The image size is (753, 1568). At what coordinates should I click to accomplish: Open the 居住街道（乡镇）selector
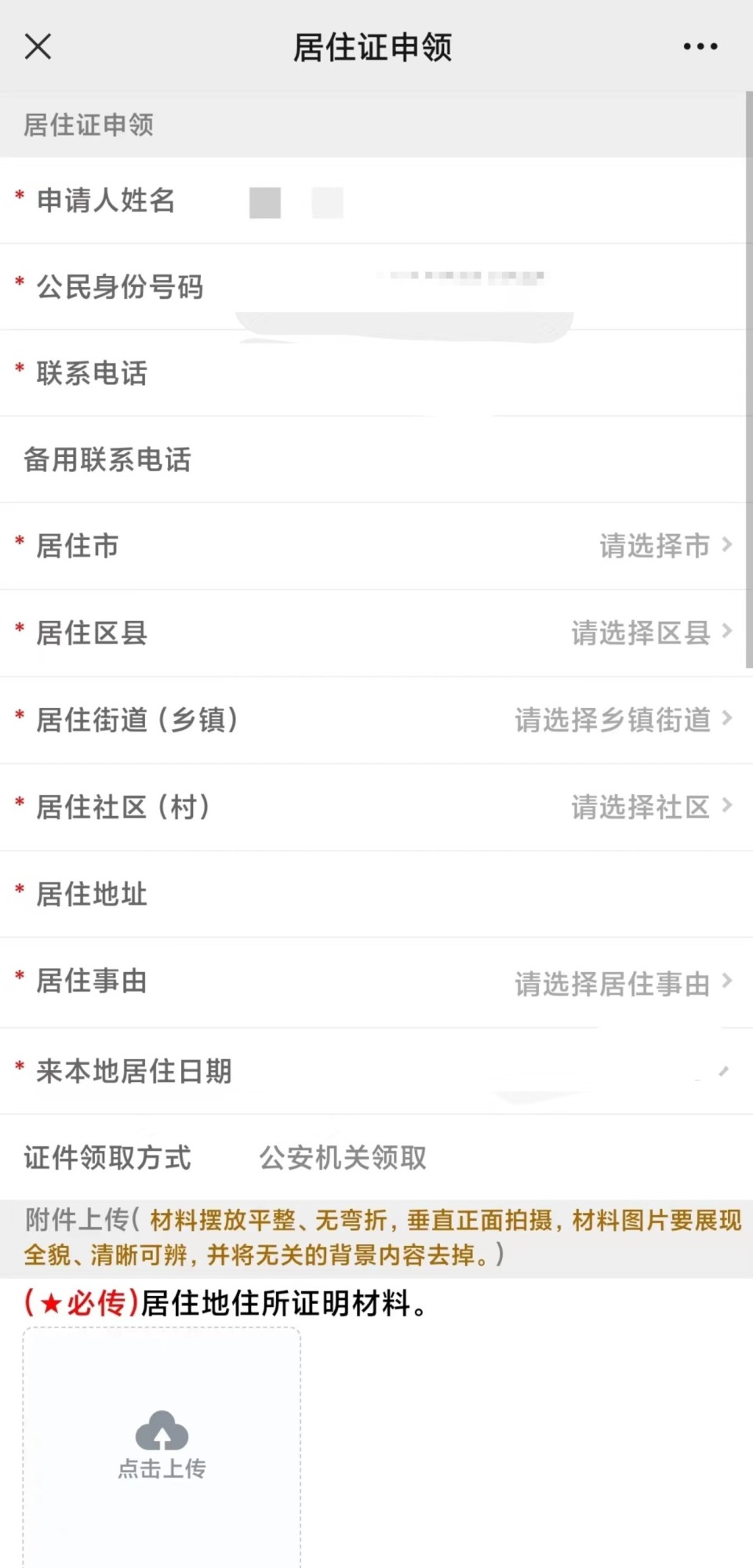[x=376, y=720]
